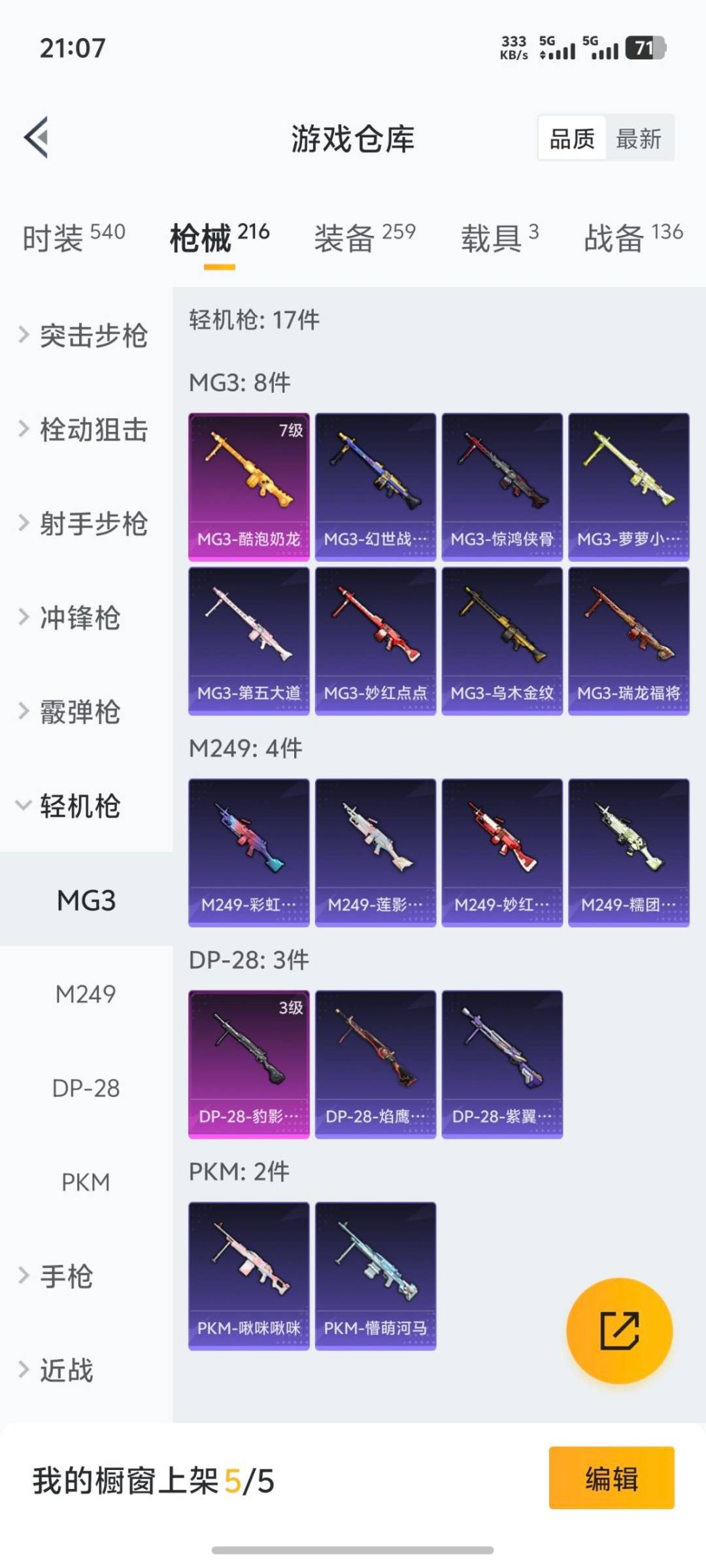Expand the 近战 category
The image size is (706, 1568).
tap(69, 1373)
